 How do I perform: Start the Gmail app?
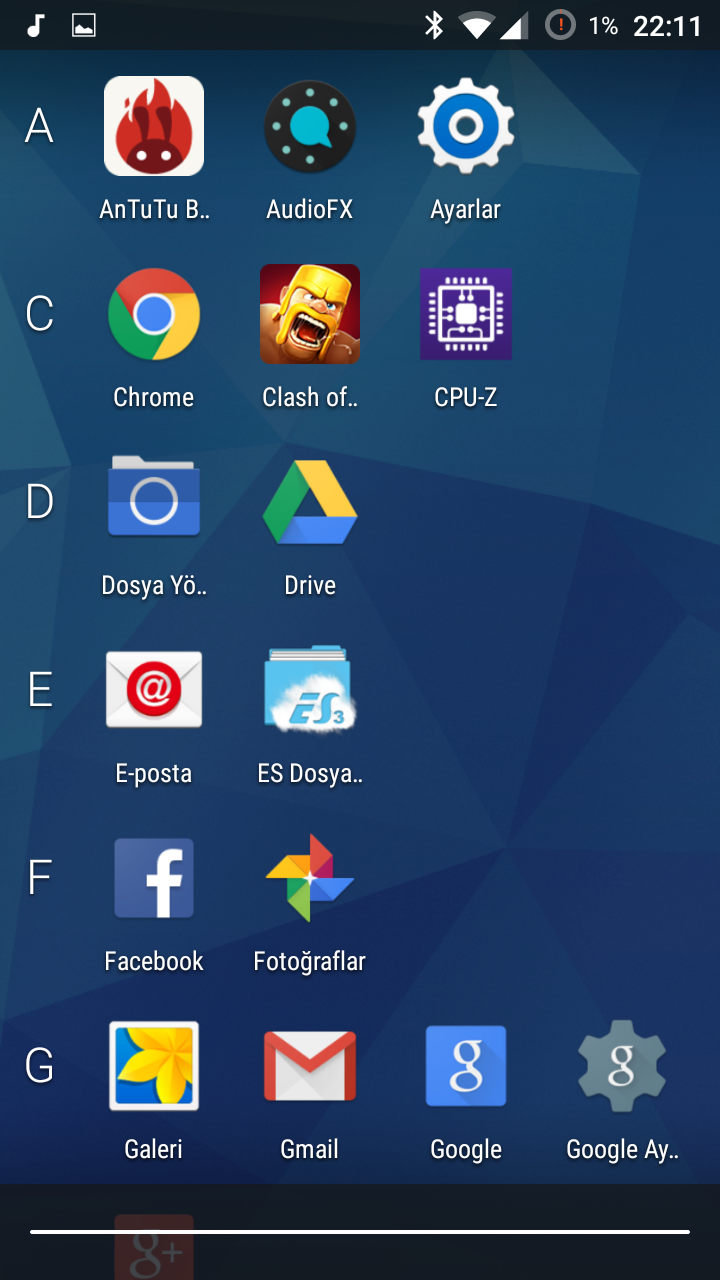click(x=309, y=1065)
